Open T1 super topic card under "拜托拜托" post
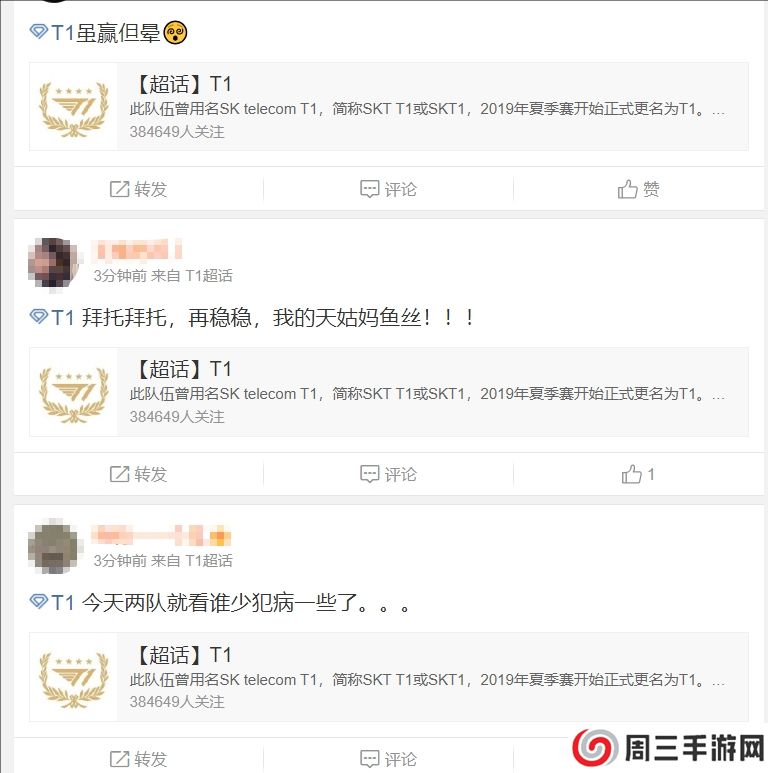Image resolution: width=768 pixels, height=773 pixels. pos(388,392)
